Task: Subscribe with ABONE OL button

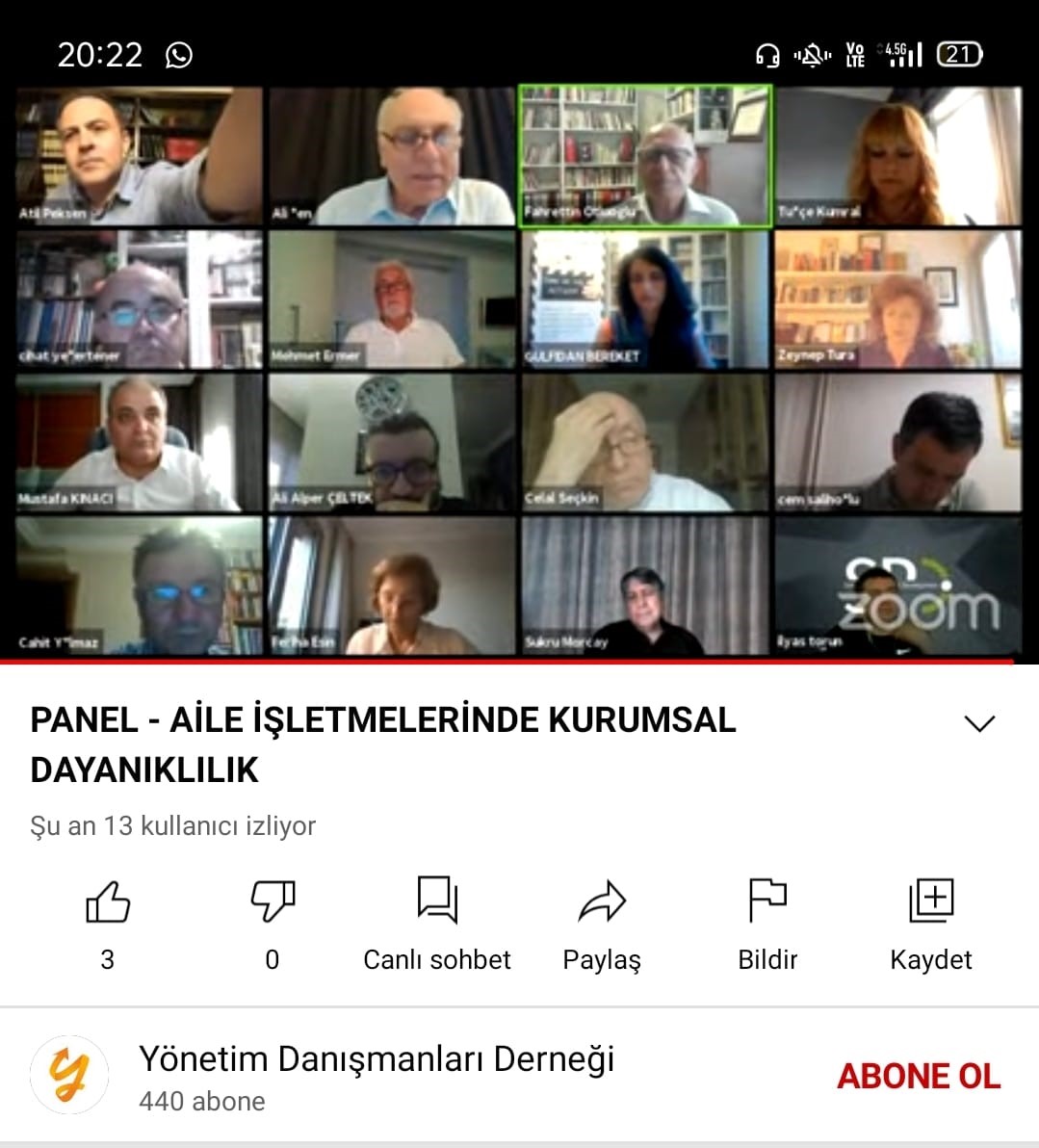Action: point(919,1076)
